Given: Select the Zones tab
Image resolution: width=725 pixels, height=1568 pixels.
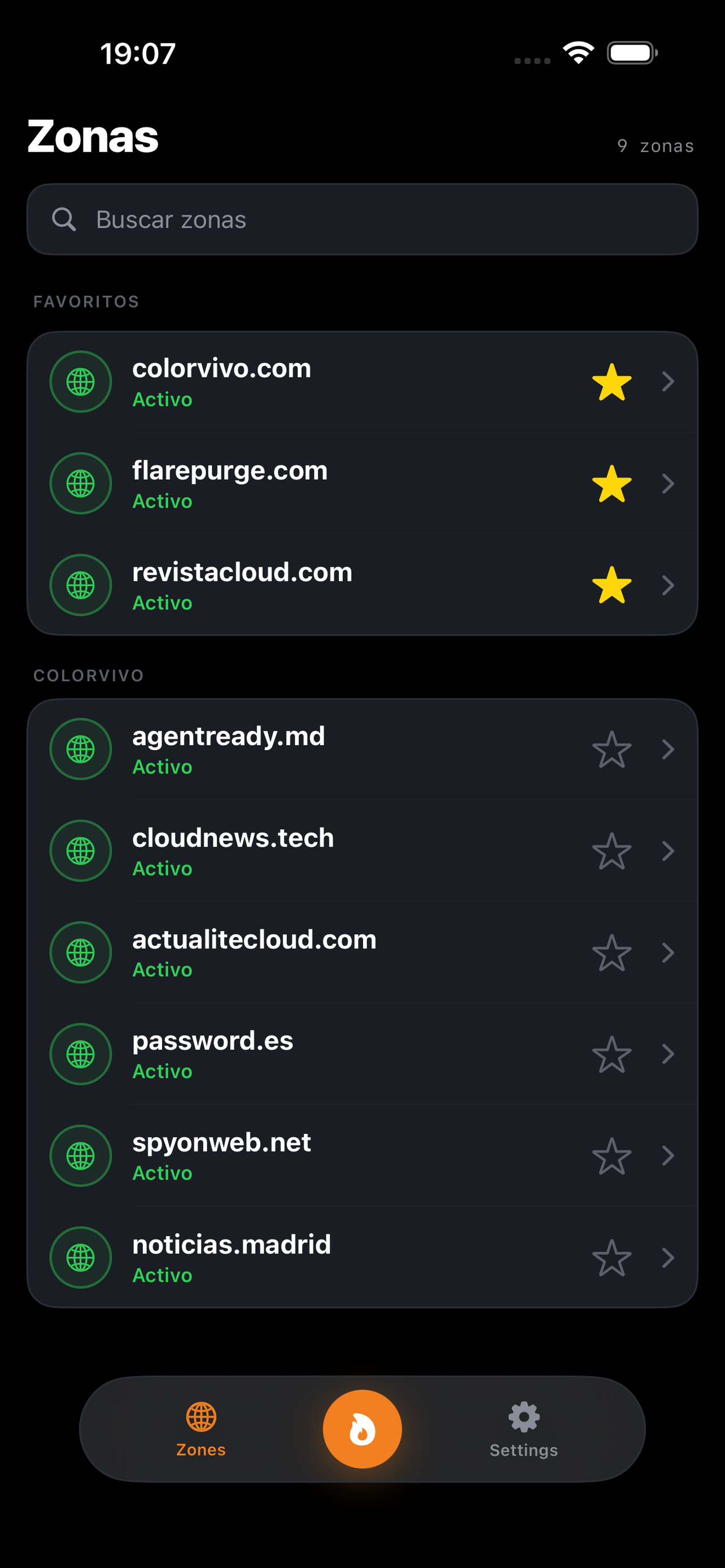Looking at the screenshot, I should (201, 1429).
